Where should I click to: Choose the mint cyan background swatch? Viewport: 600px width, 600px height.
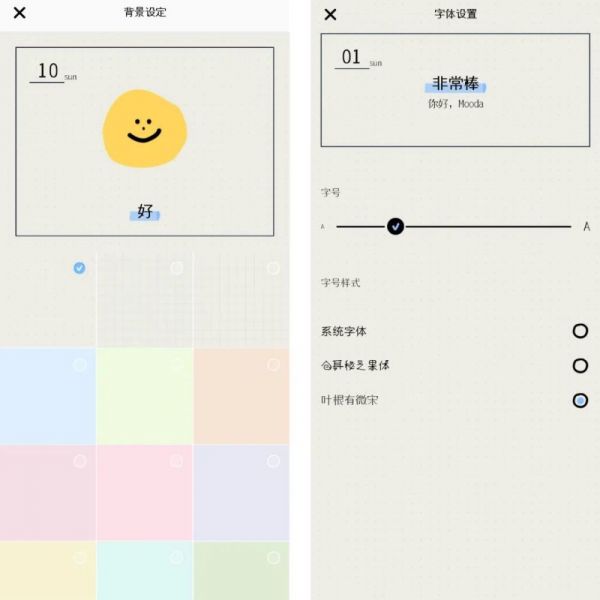tap(145, 572)
